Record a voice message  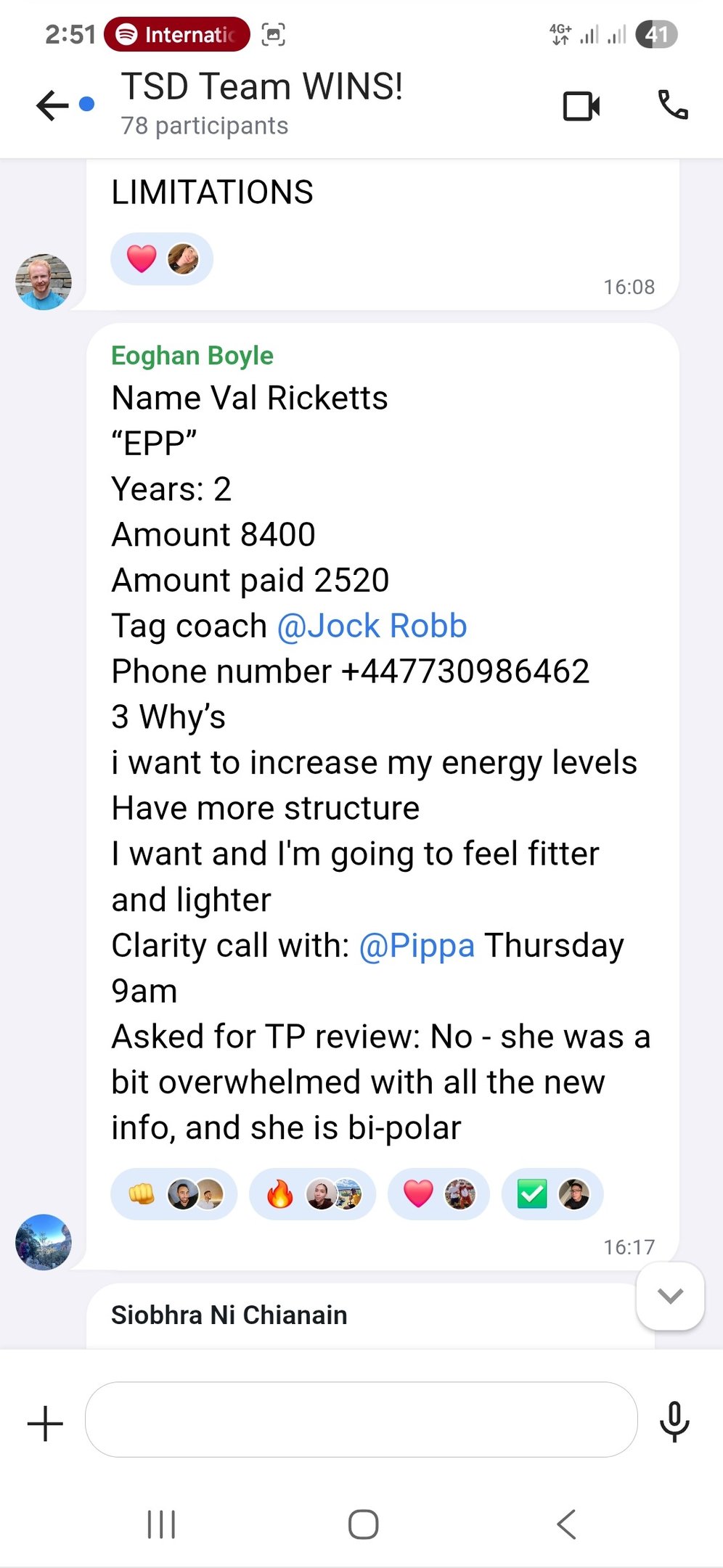coord(674,1421)
